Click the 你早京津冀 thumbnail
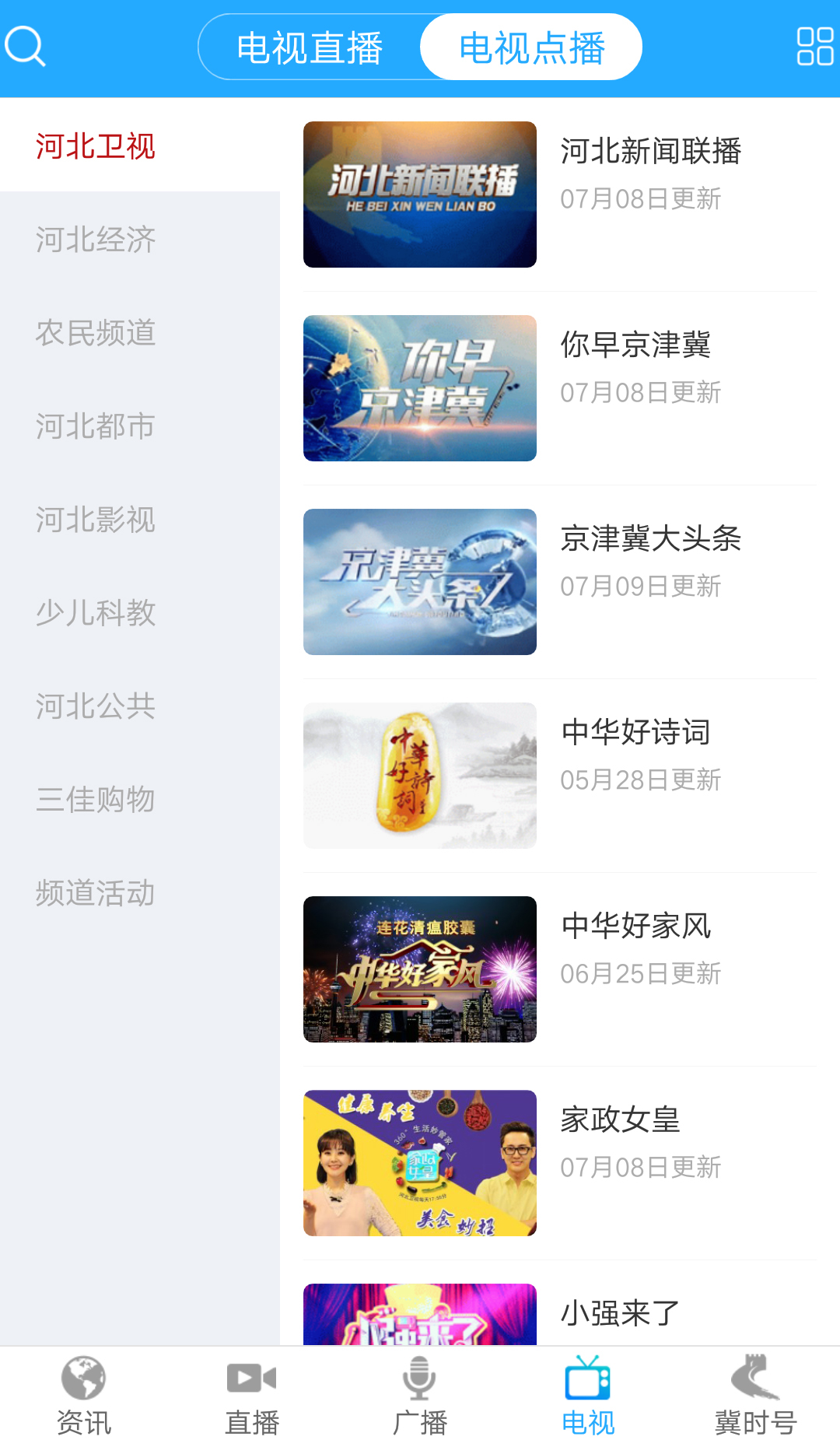The height and width of the screenshot is (1447, 840). pyautogui.click(x=419, y=386)
